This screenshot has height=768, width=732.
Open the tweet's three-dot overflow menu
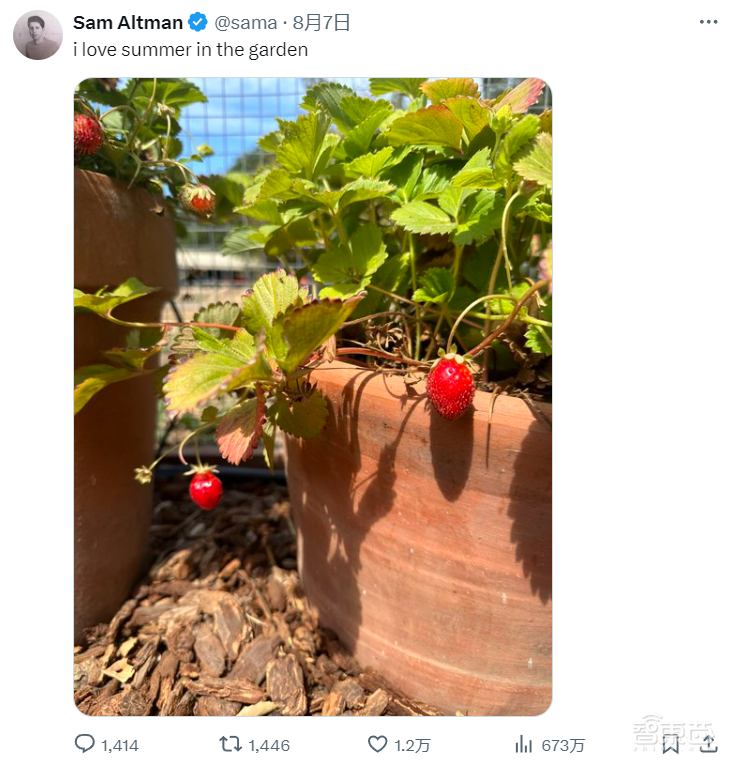coord(708,22)
